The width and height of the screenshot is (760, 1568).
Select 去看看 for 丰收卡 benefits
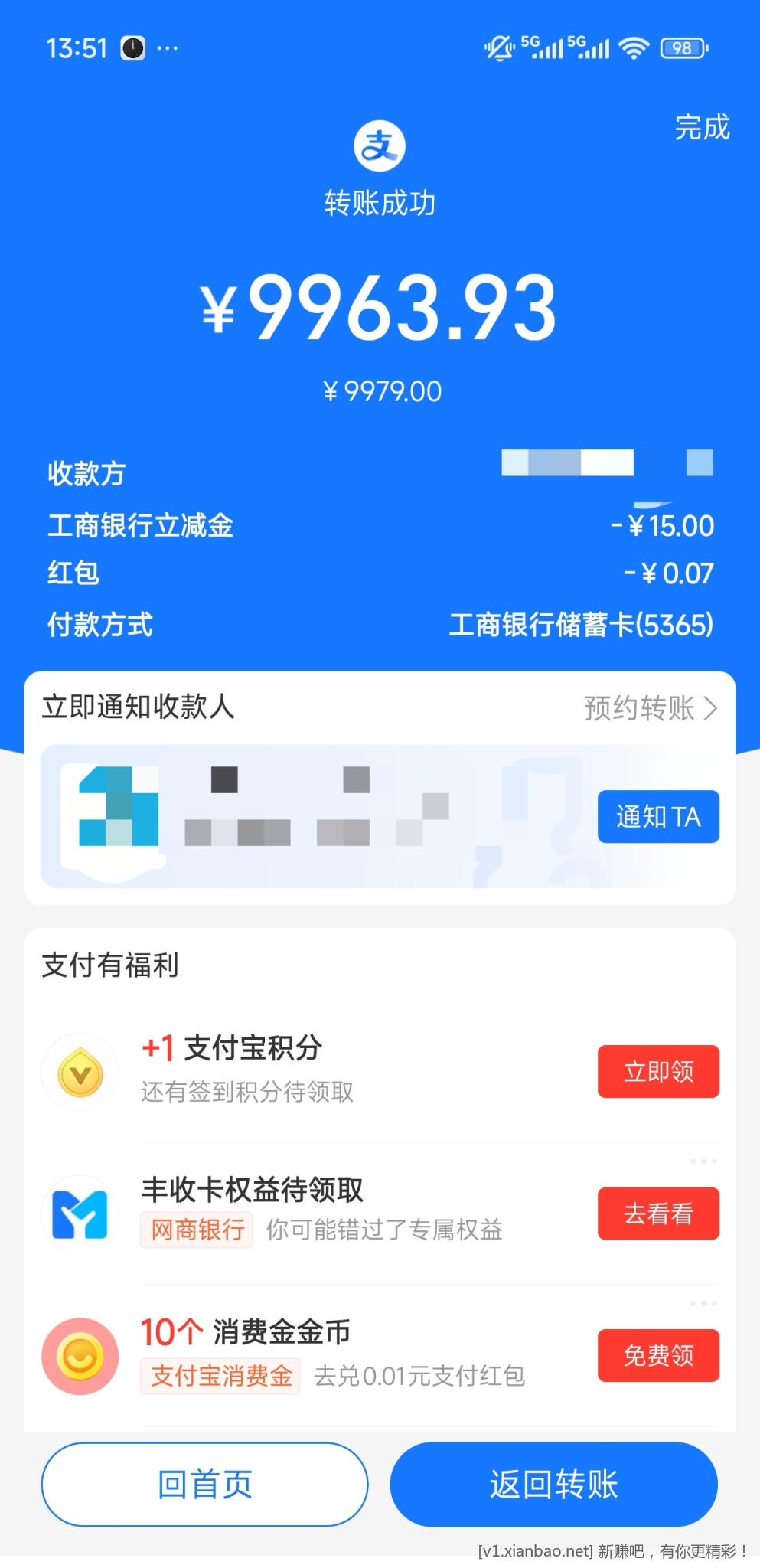pyautogui.click(x=658, y=1214)
